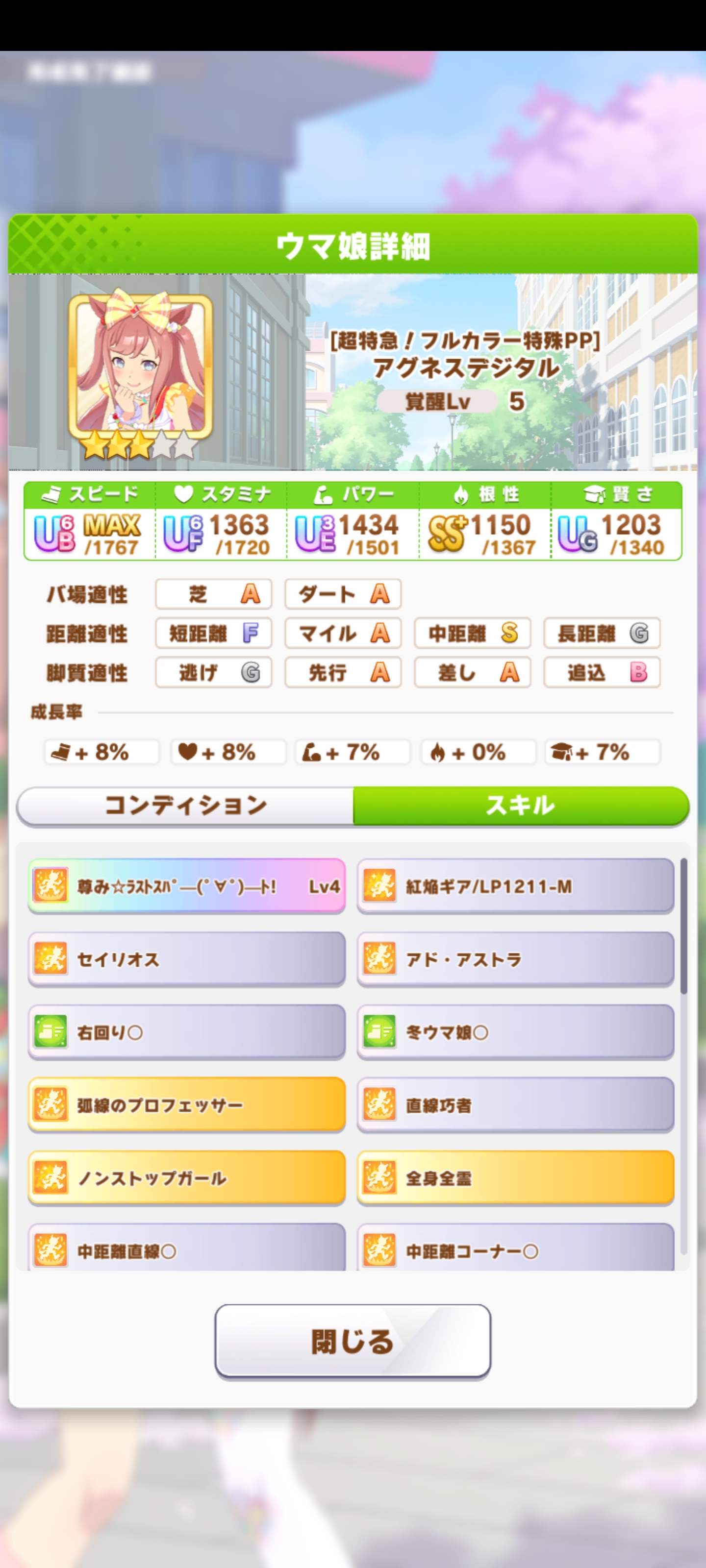706x1568 pixels.
Task: Open the 尊み☆ラストスパート Lv4 skill
Action: point(186,885)
